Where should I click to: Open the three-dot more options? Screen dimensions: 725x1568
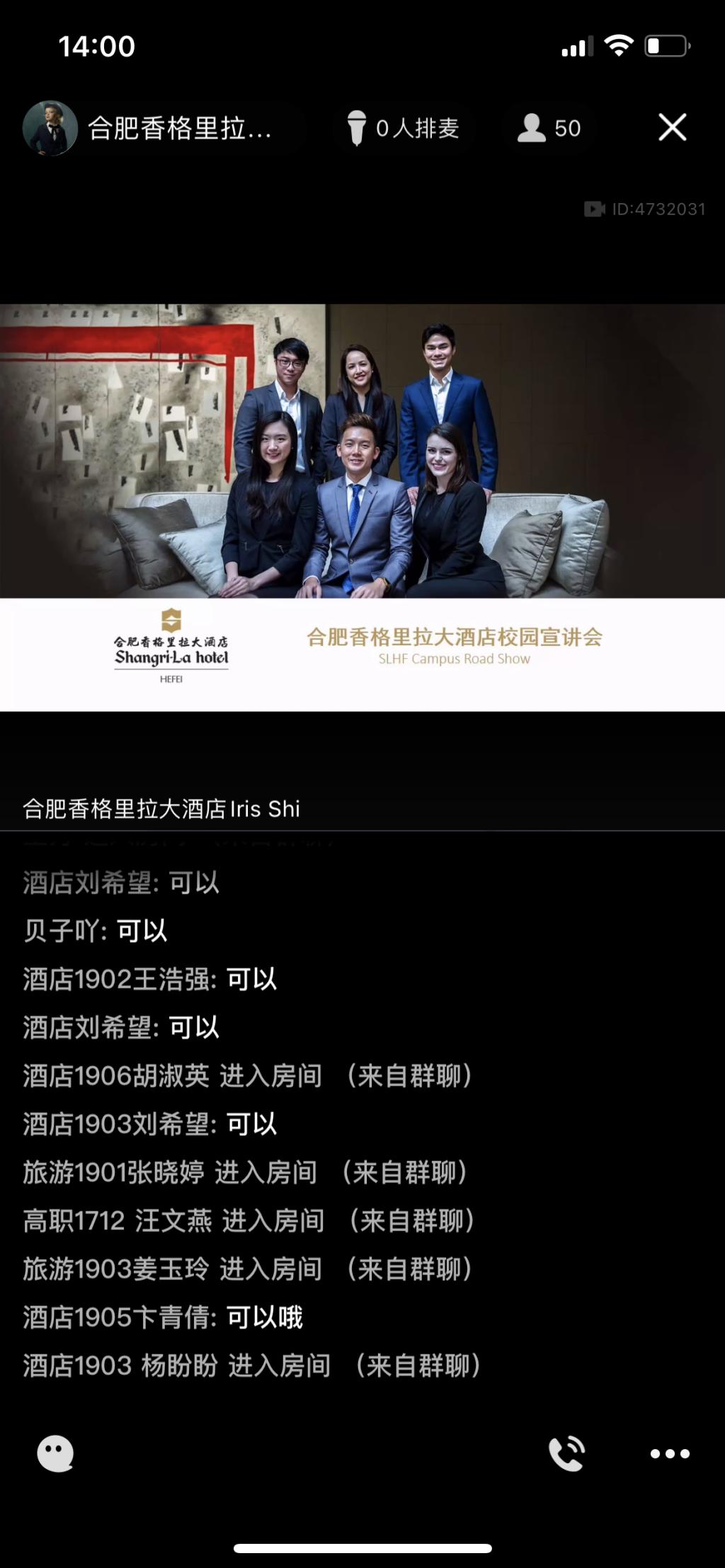(670, 1453)
